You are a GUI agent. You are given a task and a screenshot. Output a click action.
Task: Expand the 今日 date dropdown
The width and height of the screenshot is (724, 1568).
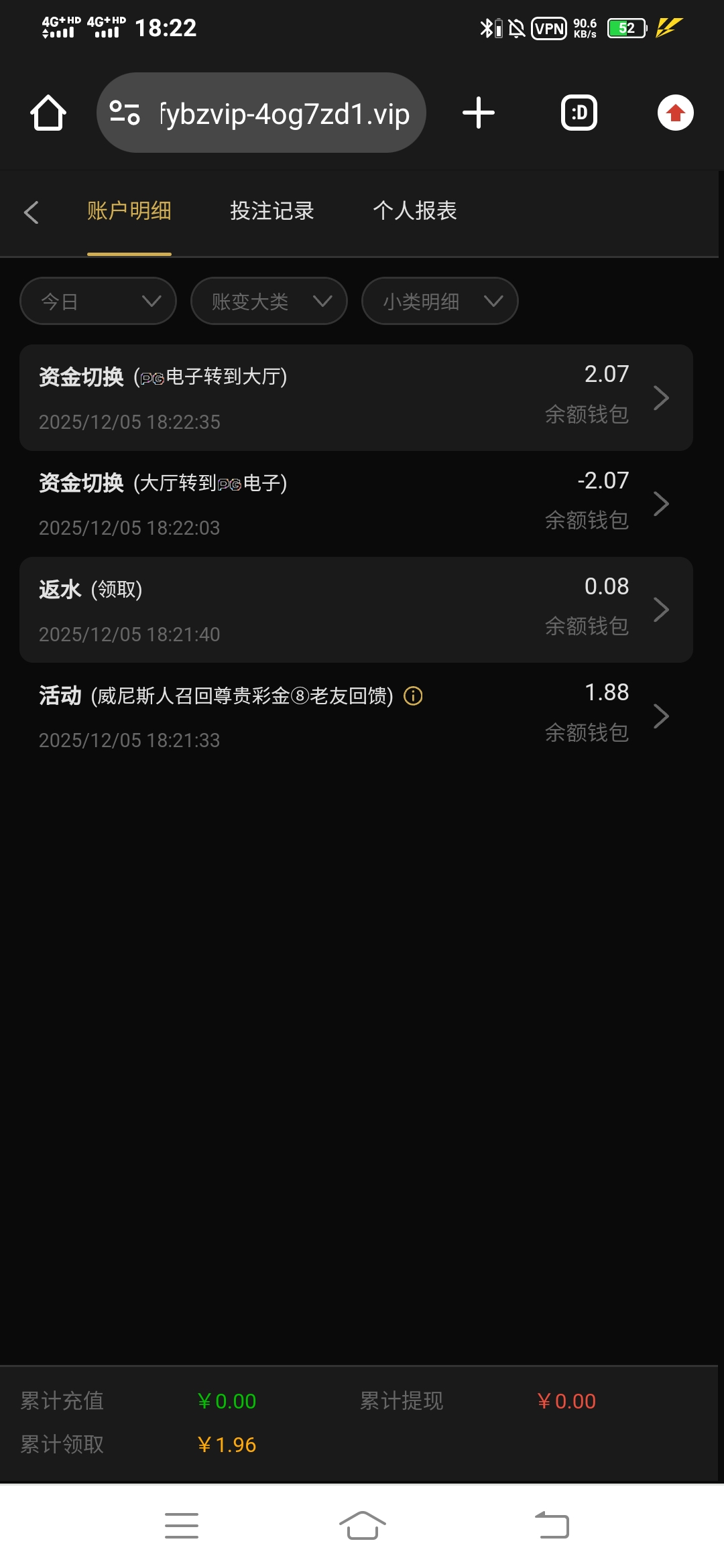coord(99,302)
